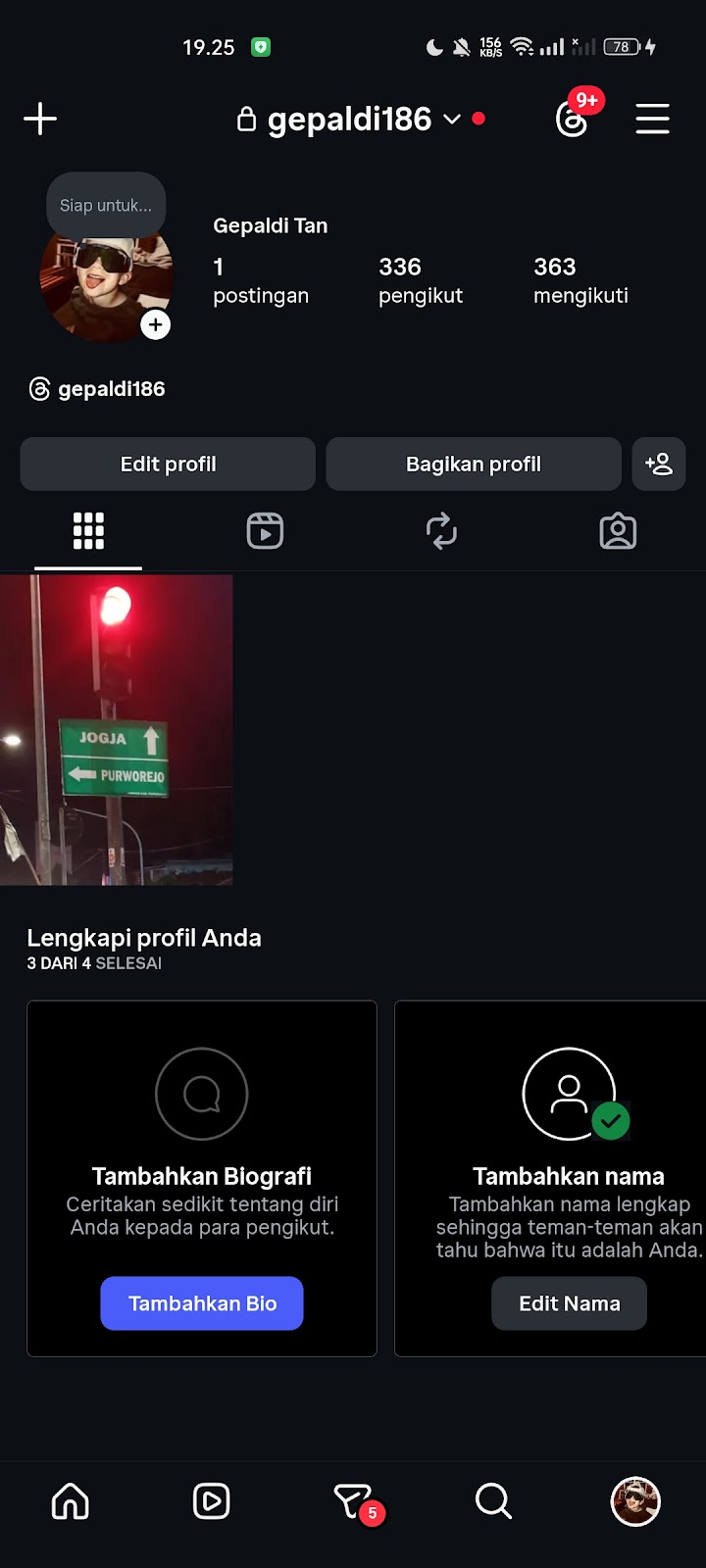The height and width of the screenshot is (1568, 706).
Task: Go to the Home feed tab
Action: (x=71, y=1501)
